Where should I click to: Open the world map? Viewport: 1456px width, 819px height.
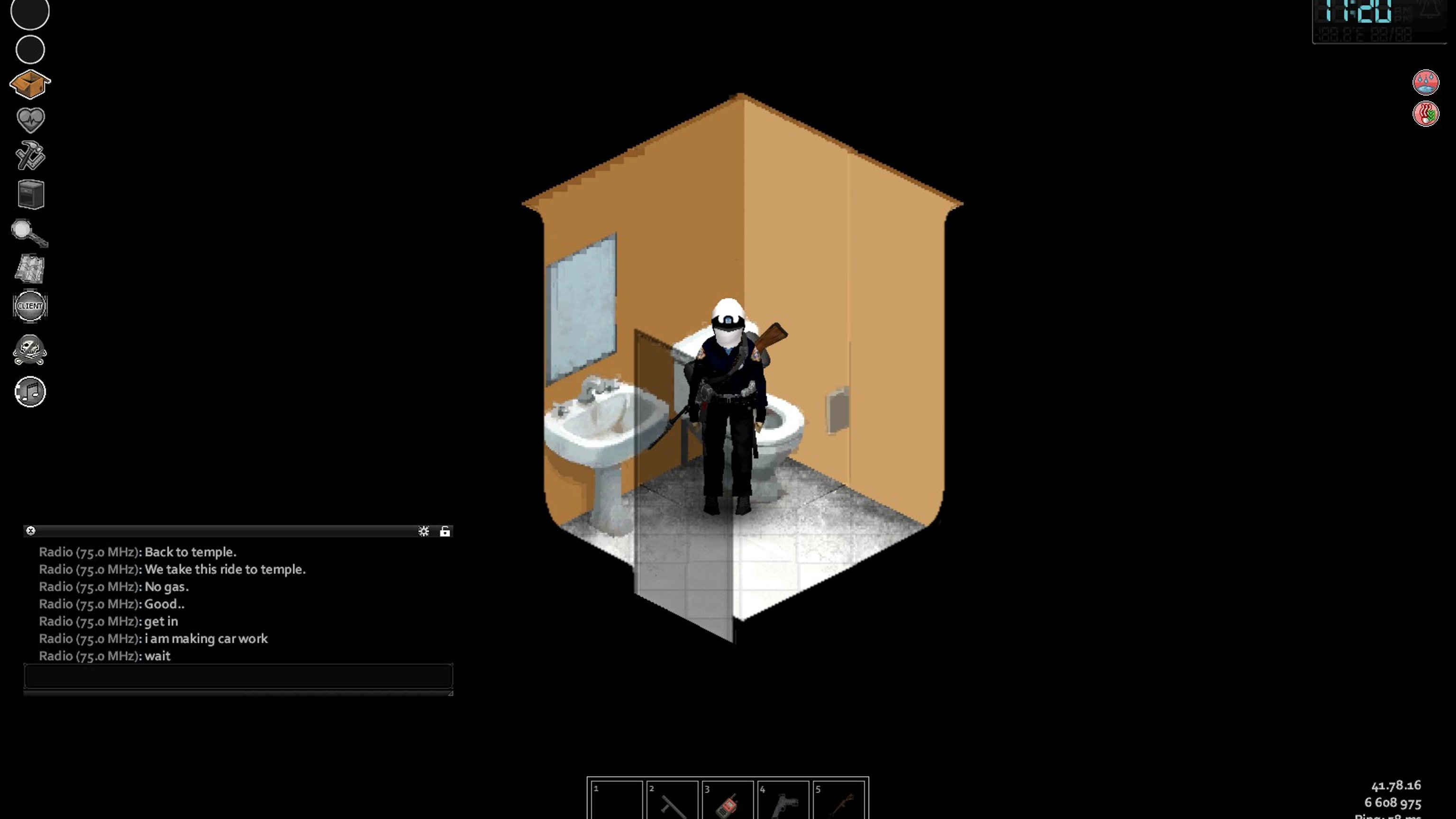(29, 268)
